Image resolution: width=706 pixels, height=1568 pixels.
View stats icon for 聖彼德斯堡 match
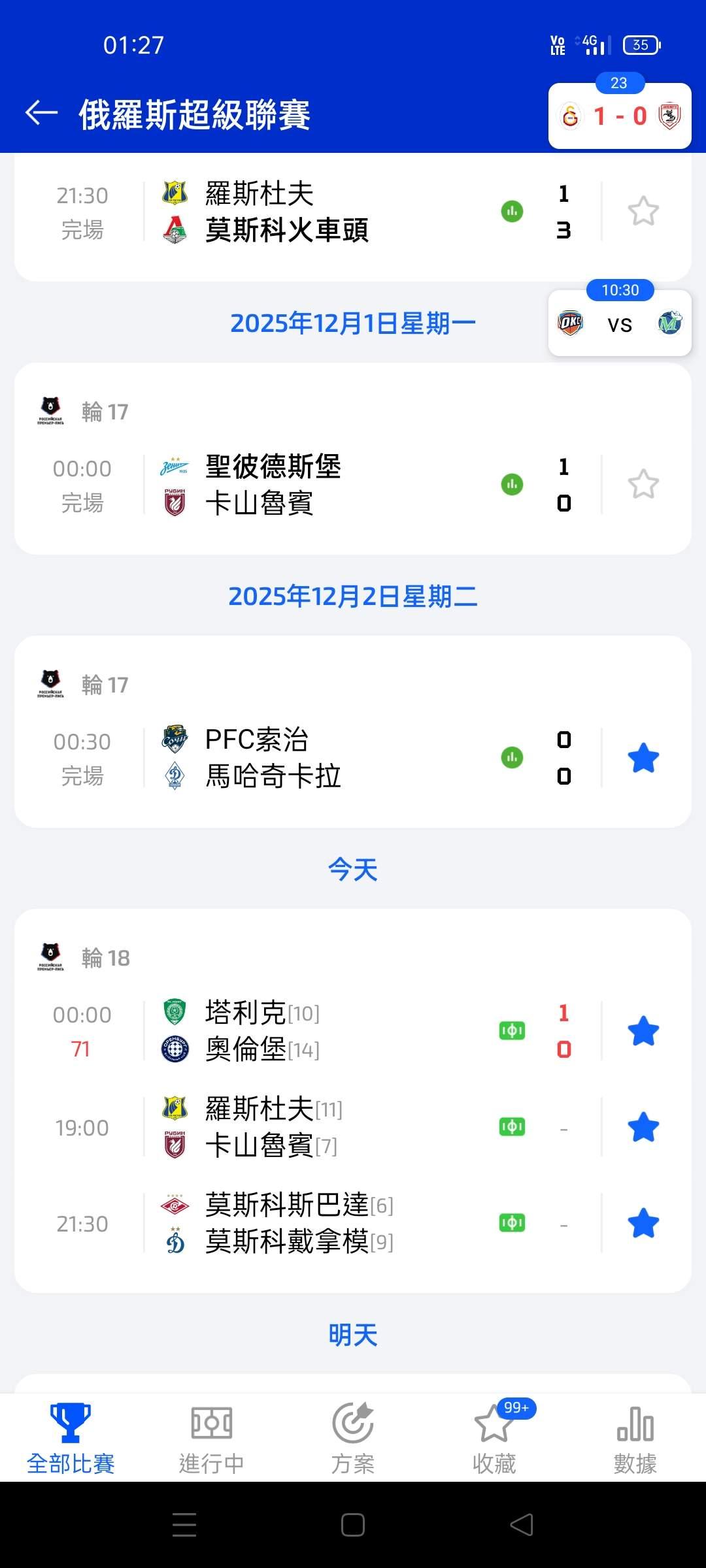point(512,484)
